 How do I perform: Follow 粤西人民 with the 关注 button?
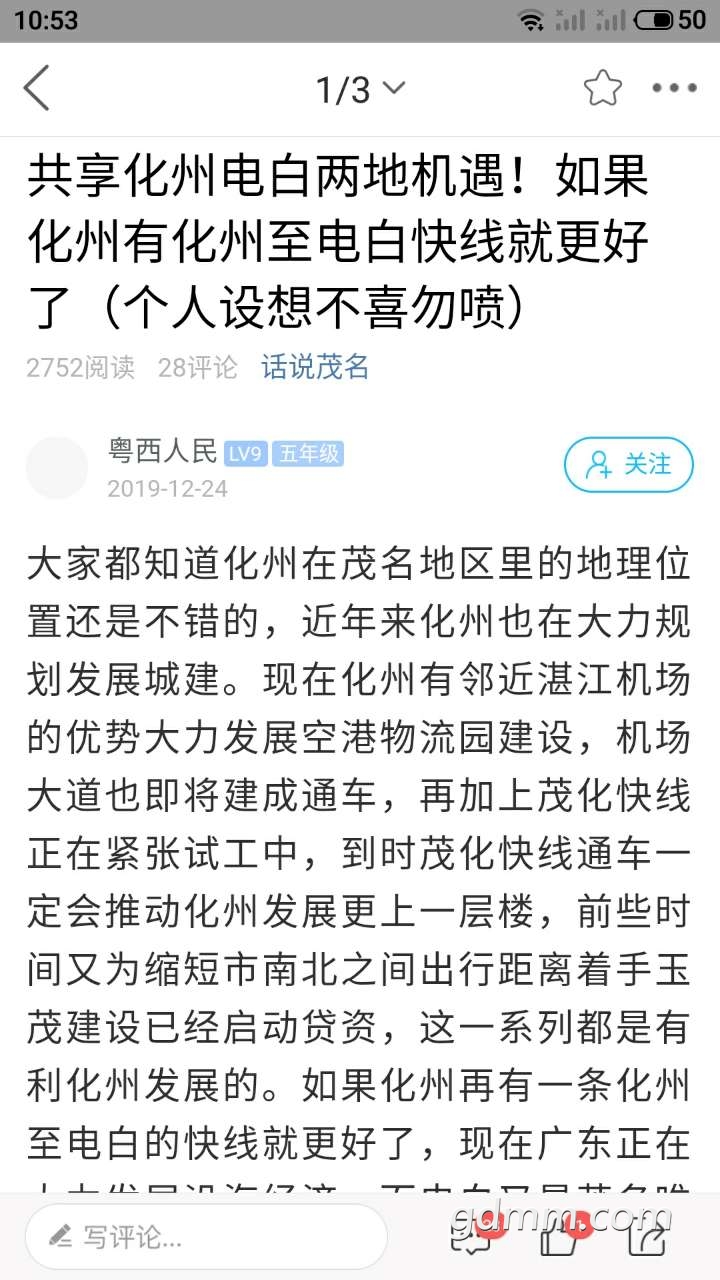(x=629, y=465)
